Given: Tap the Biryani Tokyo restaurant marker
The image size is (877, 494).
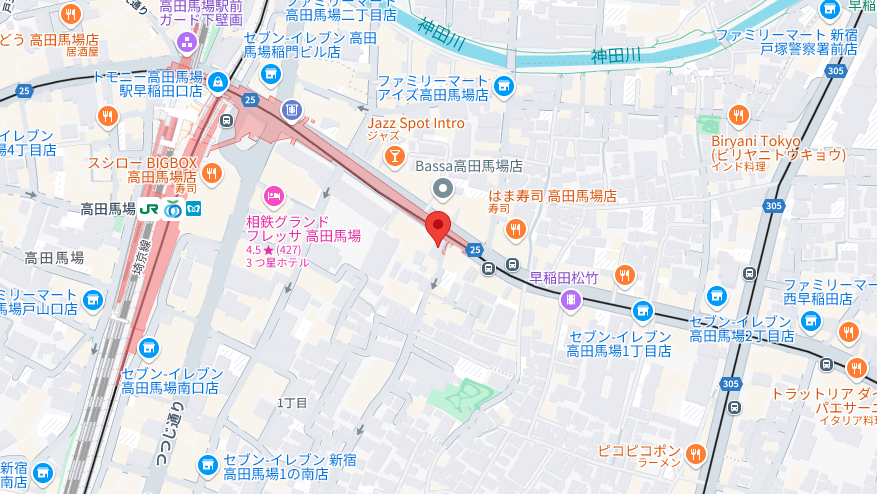Looking at the screenshot, I should pos(739,115).
